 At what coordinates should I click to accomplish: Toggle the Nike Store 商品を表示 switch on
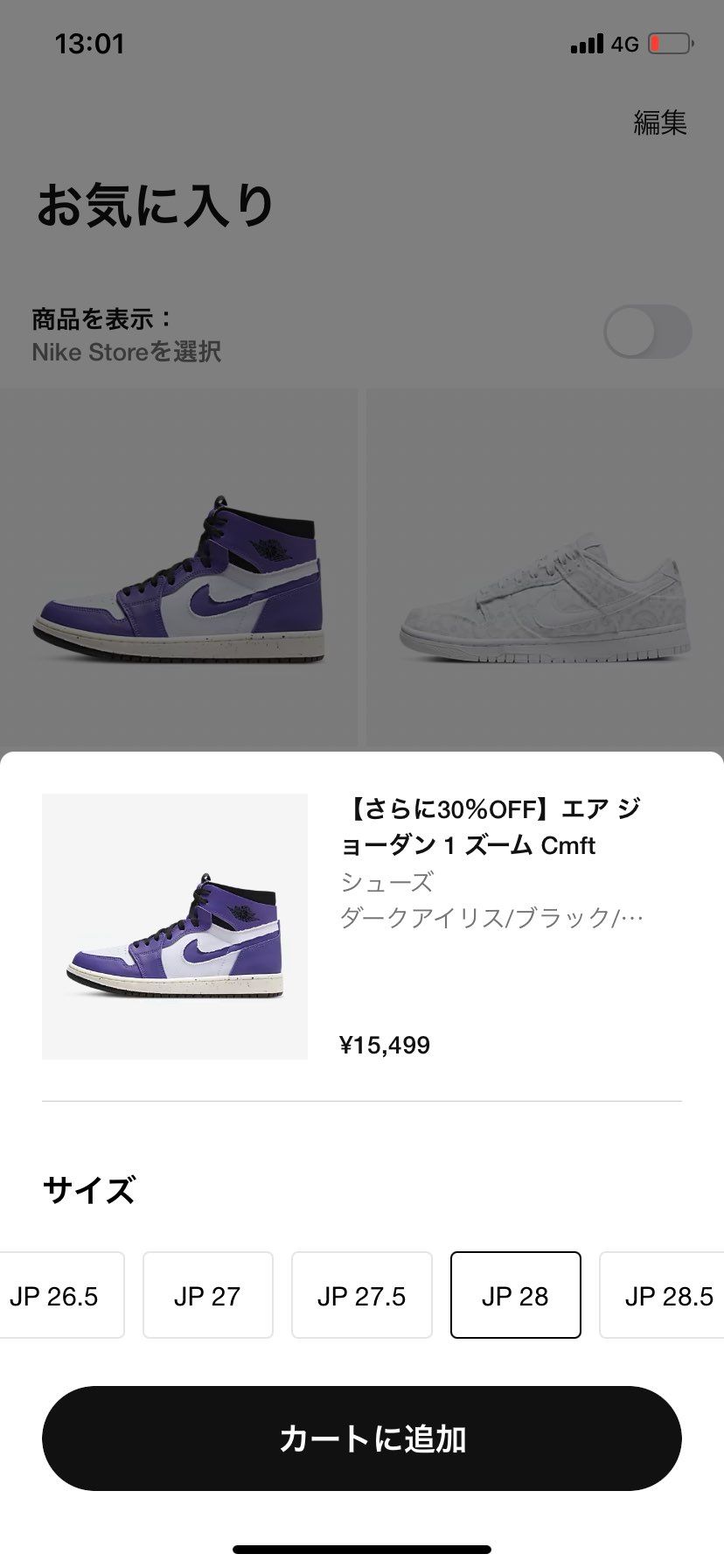point(648,332)
